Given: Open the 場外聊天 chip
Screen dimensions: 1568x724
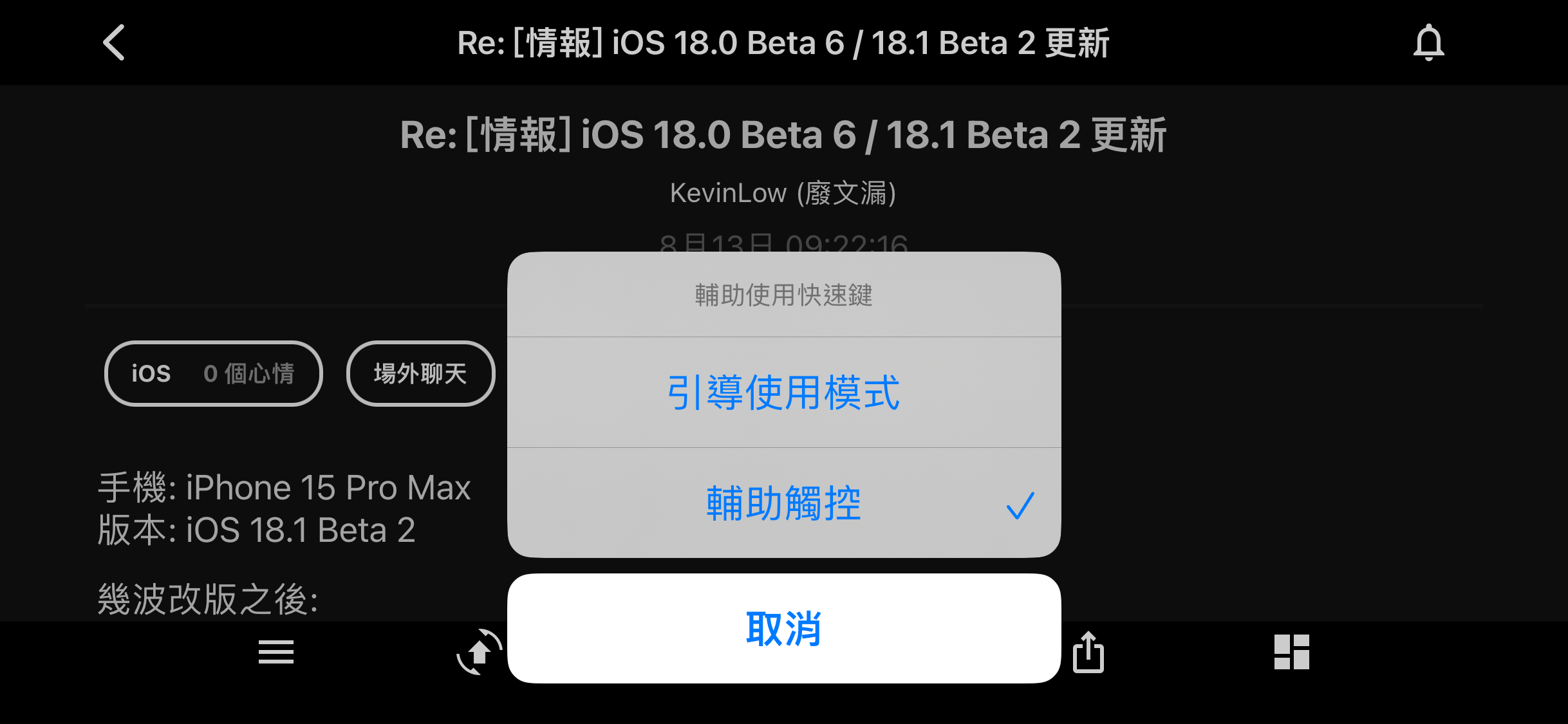Looking at the screenshot, I should coord(420,373).
